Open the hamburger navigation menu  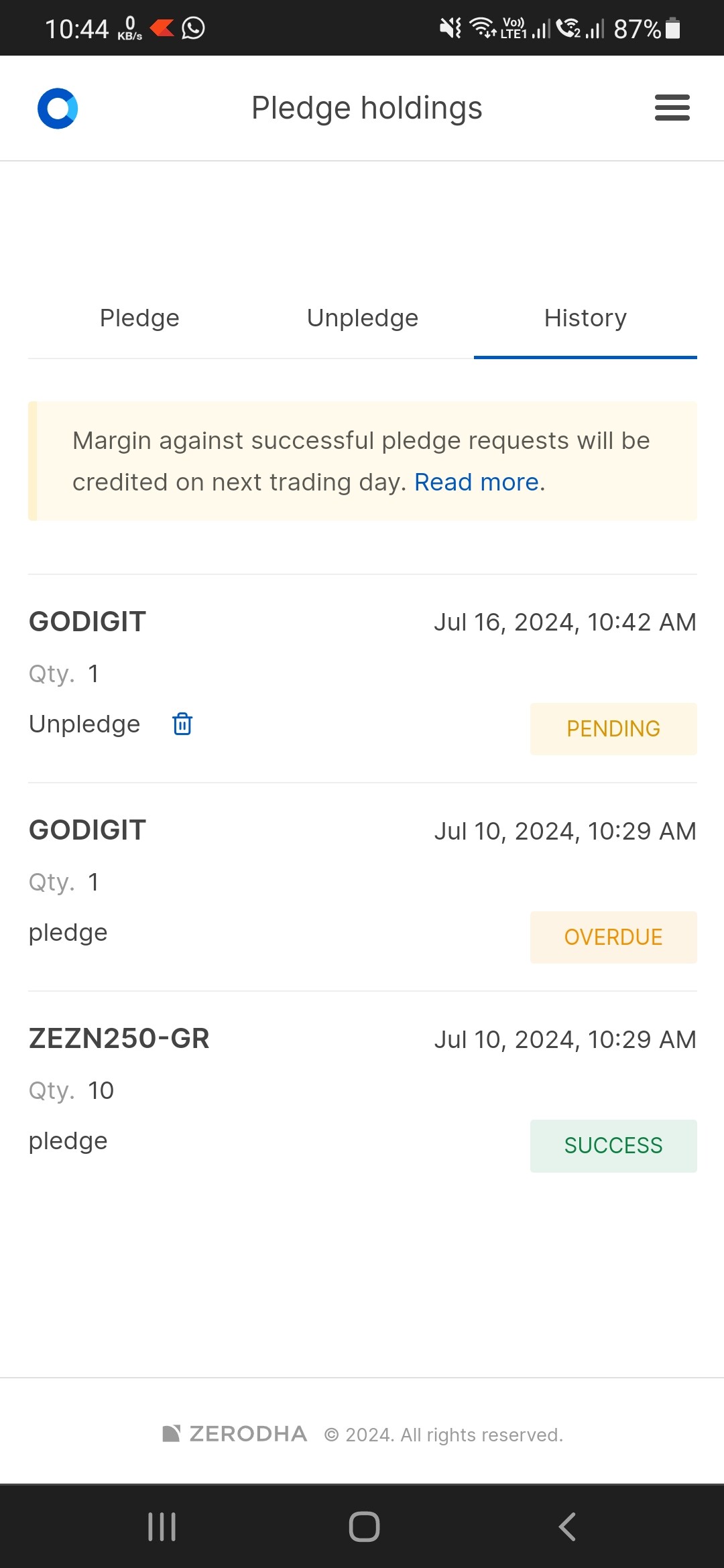coord(672,107)
